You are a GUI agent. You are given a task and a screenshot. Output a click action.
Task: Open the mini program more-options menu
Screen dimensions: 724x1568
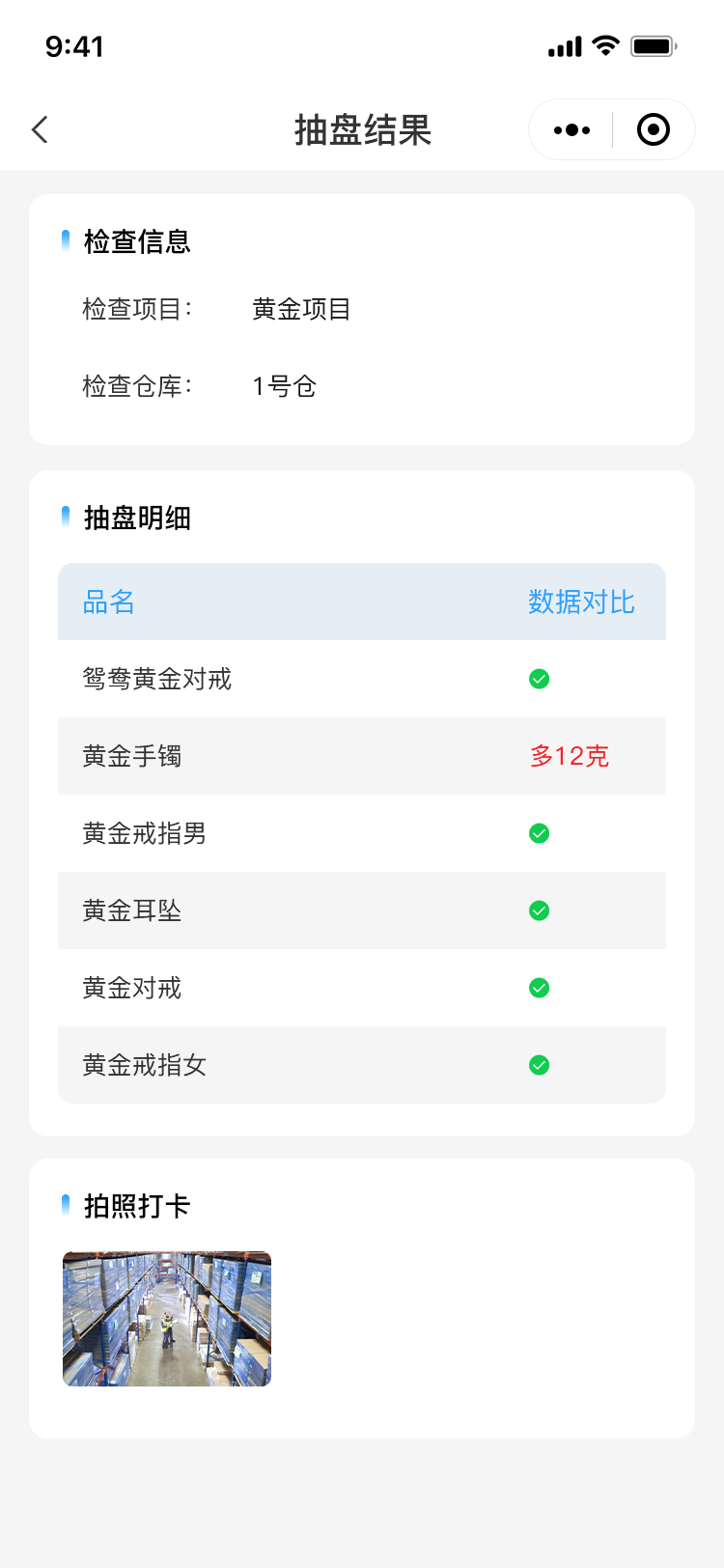[571, 129]
